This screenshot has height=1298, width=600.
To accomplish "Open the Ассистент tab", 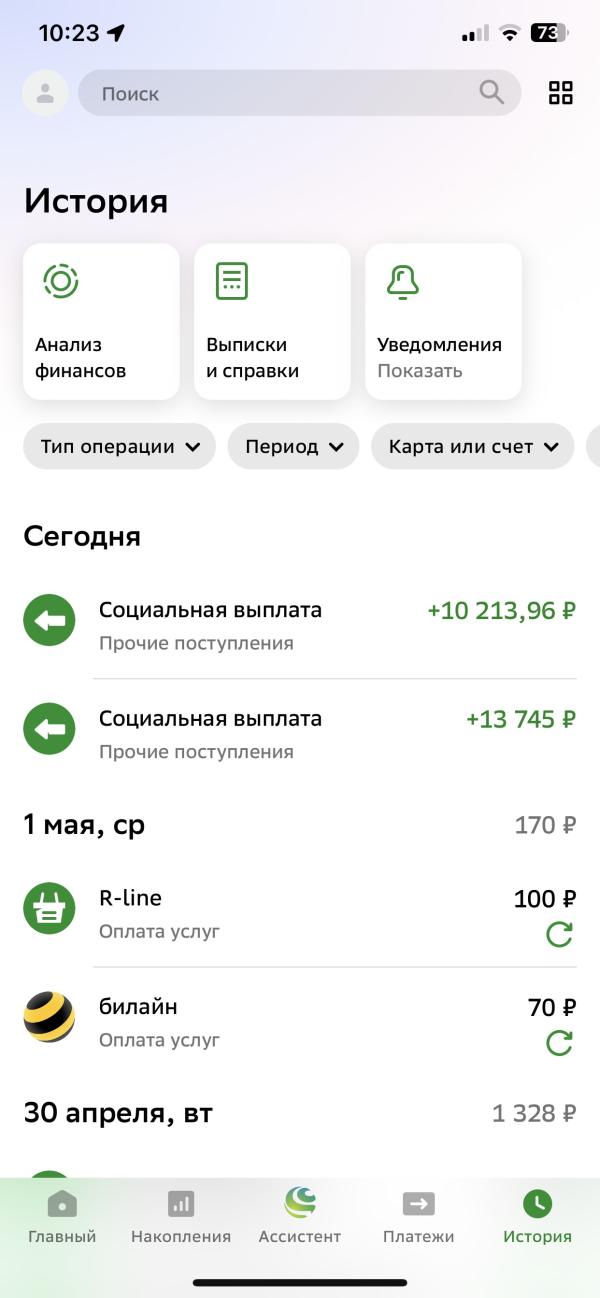I will point(300,1217).
